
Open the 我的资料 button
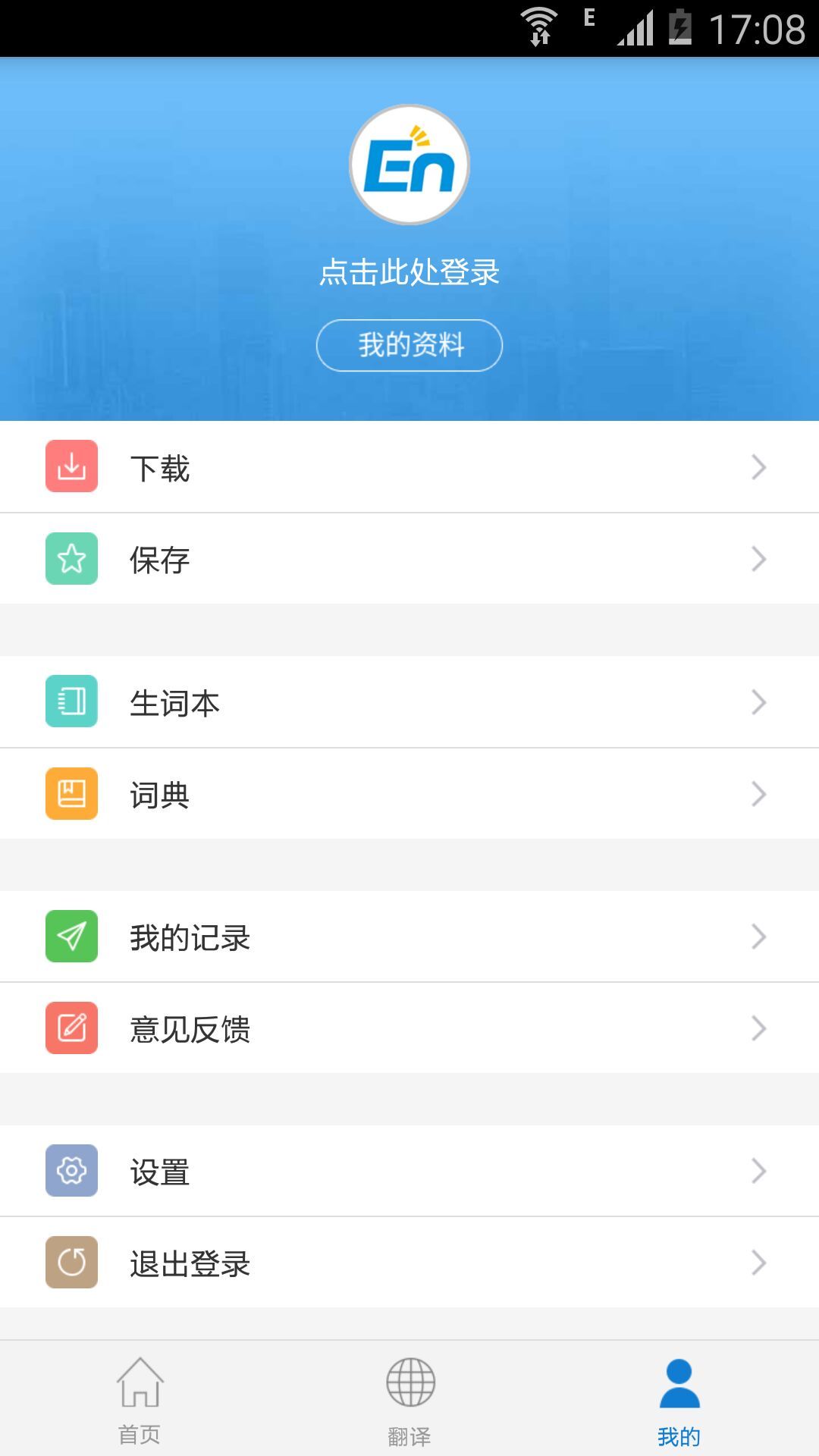click(409, 345)
